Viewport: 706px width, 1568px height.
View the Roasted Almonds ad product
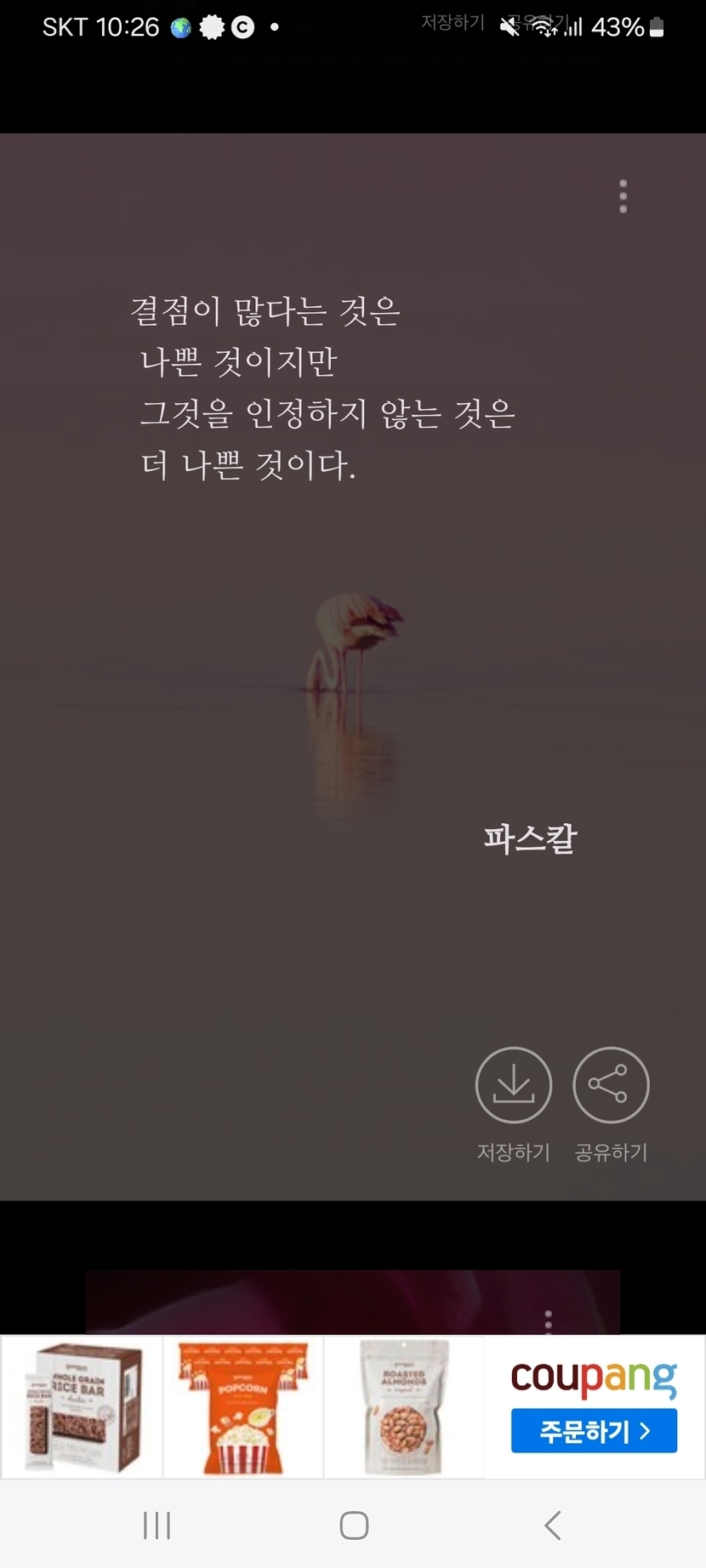[x=404, y=1407]
